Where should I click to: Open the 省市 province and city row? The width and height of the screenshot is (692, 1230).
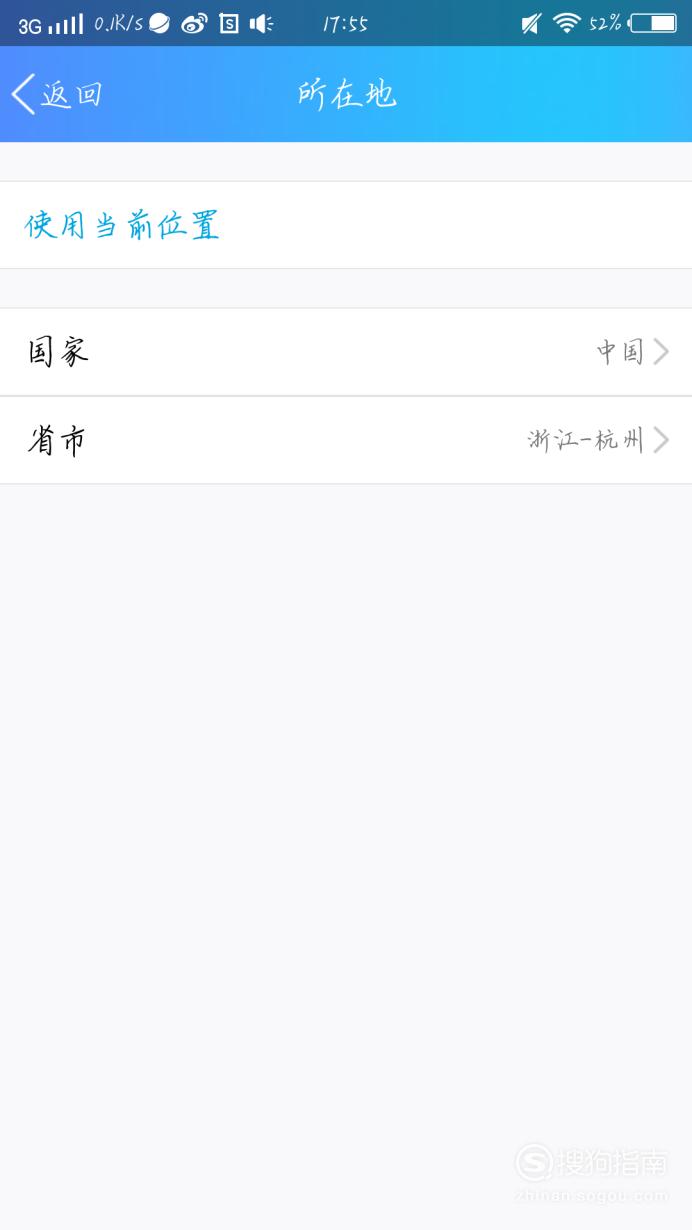coord(346,440)
